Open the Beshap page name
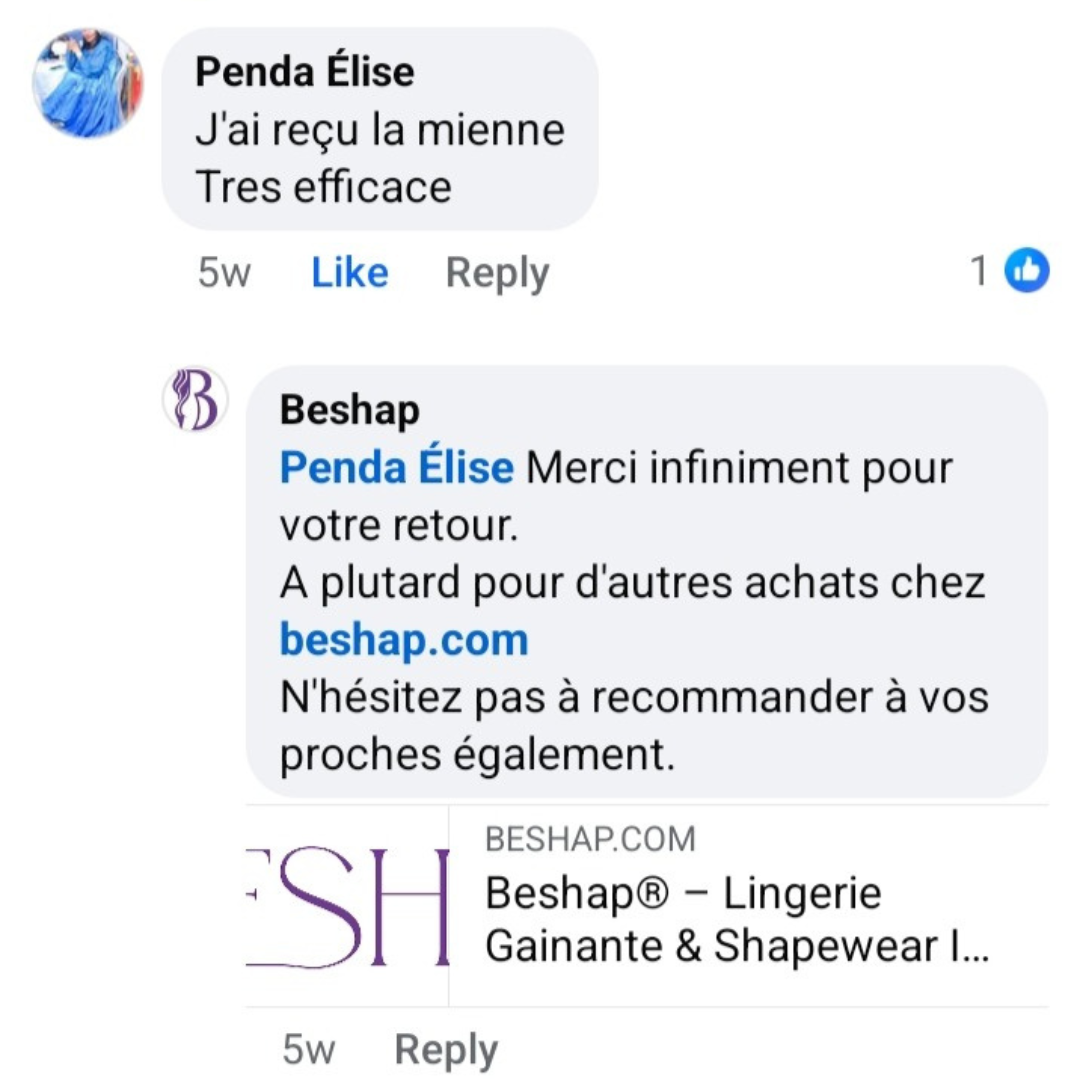 [x=349, y=409]
